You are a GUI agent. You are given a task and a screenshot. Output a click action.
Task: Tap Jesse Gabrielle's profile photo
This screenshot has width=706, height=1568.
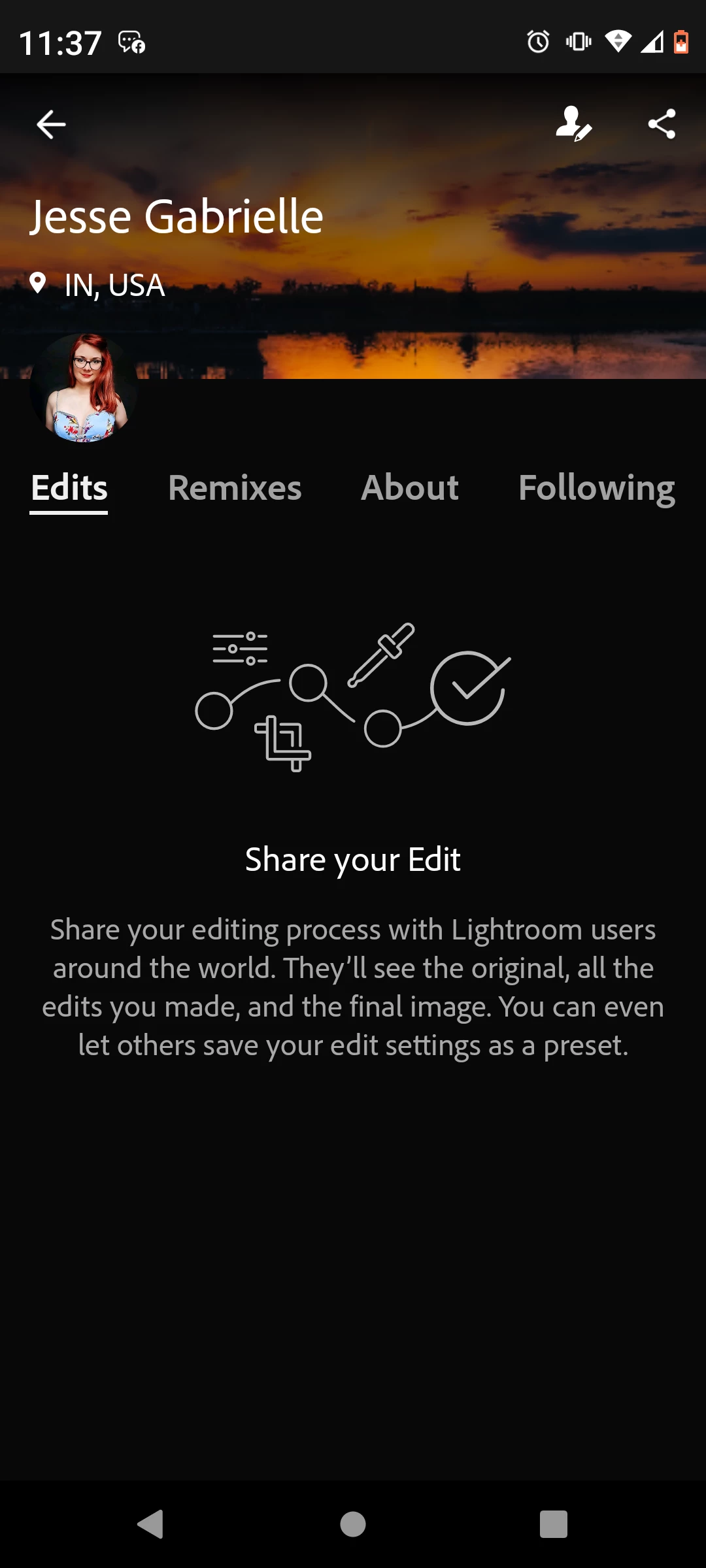coord(84,388)
